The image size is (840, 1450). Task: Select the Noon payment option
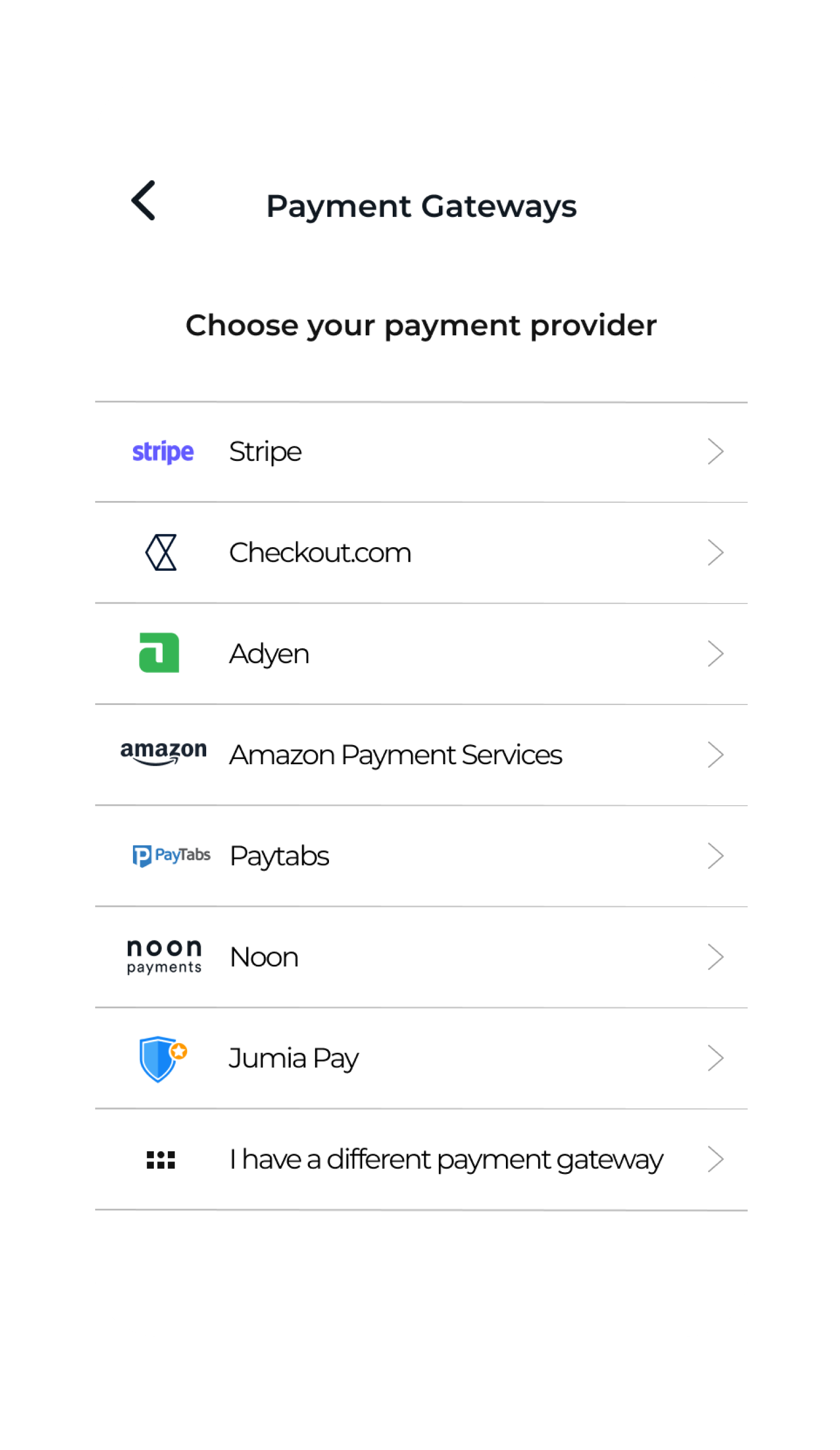tap(264, 956)
